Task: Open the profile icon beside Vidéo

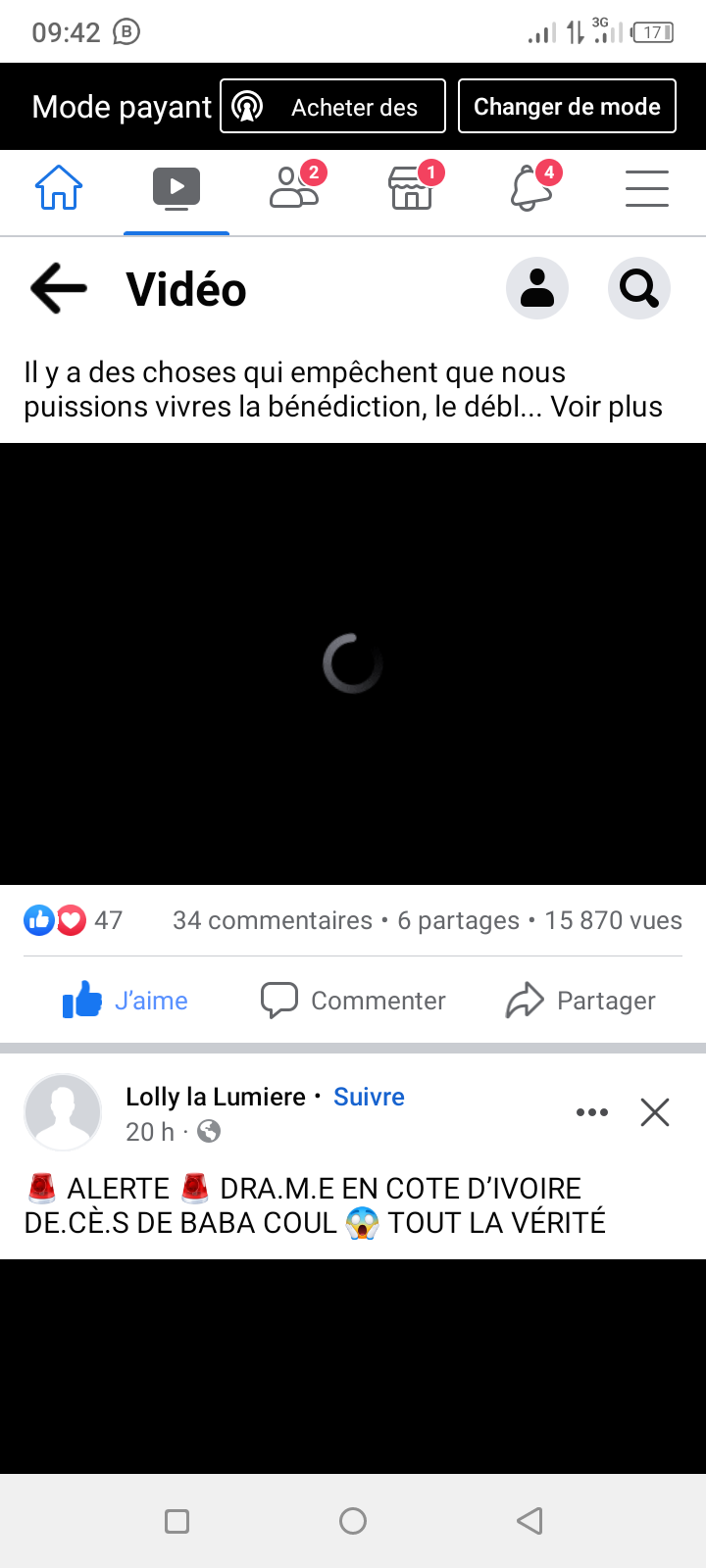Action: [537, 288]
